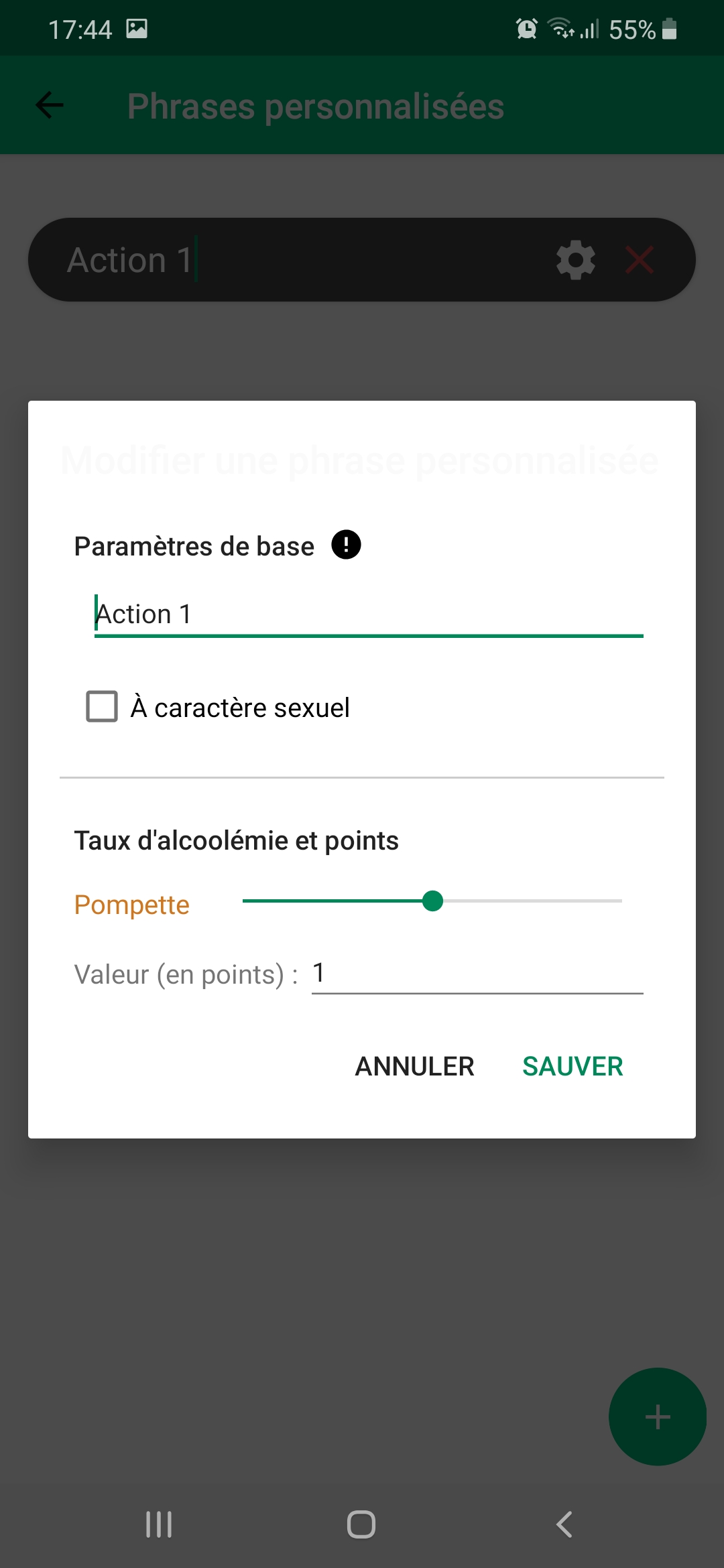Tap the system back button
Image resolution: width=724 pixels, height=1568 pixels.
point(564,1524)
